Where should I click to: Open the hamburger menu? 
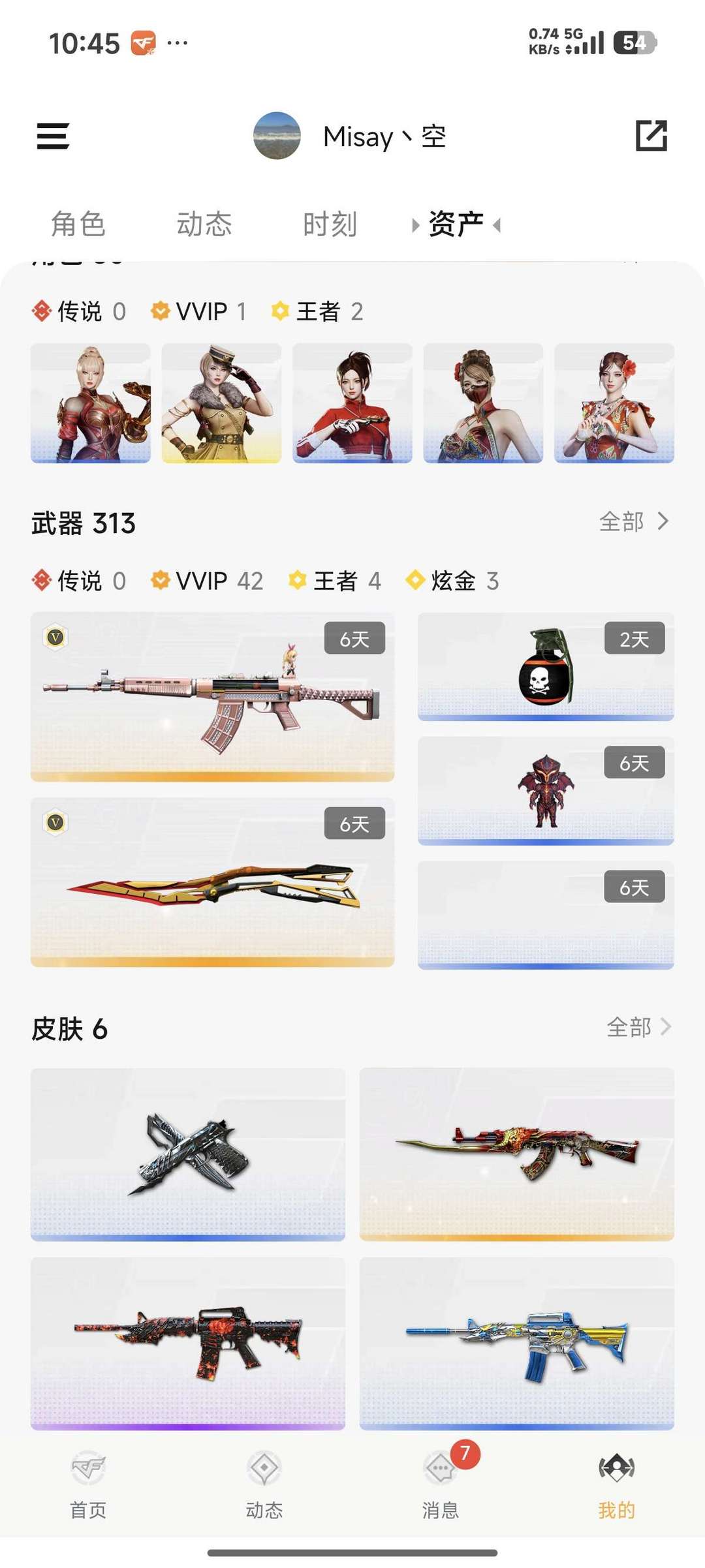click(x=53, y=136)
